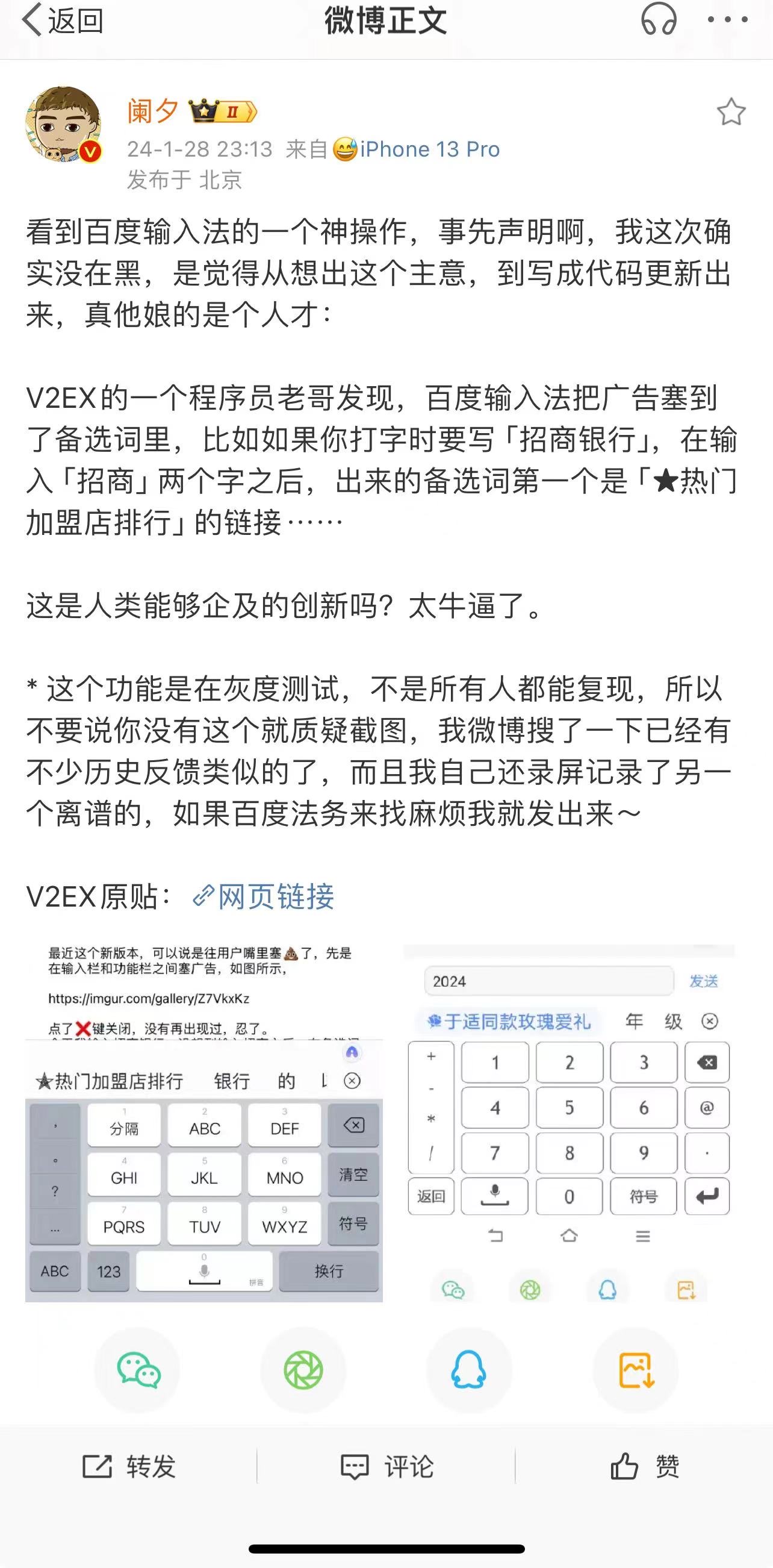Open the headphones listen icon
The width and height of the screenshot is (773, 1568).
click(x=658, y=20)
